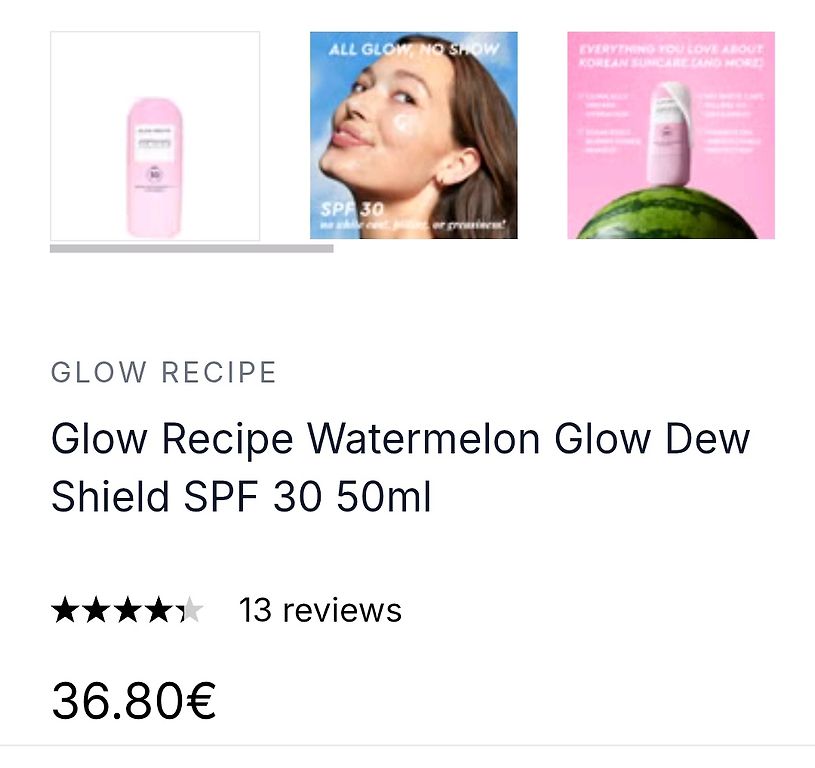Open the Glow Recipe brand page
The width and height of the screenshot is (815, 768).
pos(164,373)
